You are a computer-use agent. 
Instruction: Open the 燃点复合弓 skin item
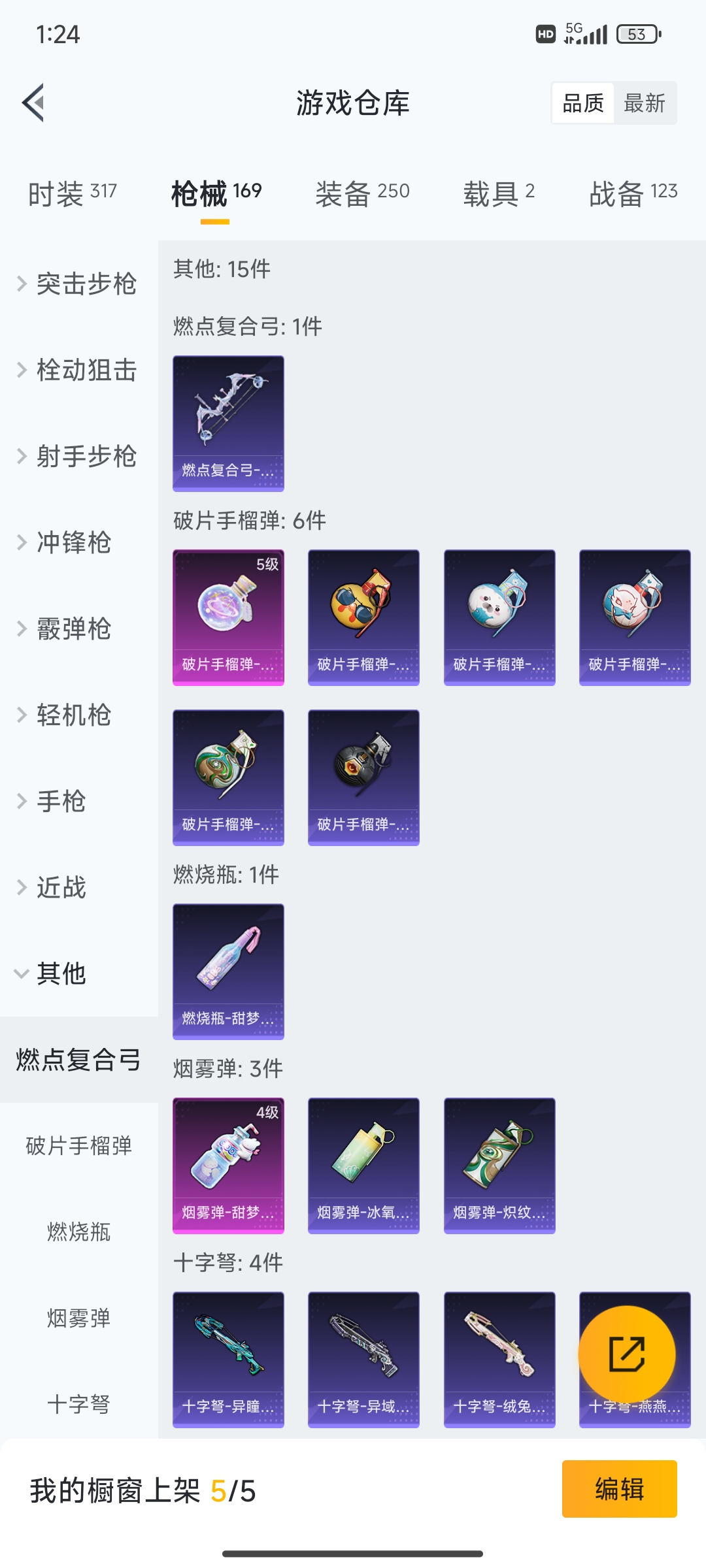coord(228,423)
